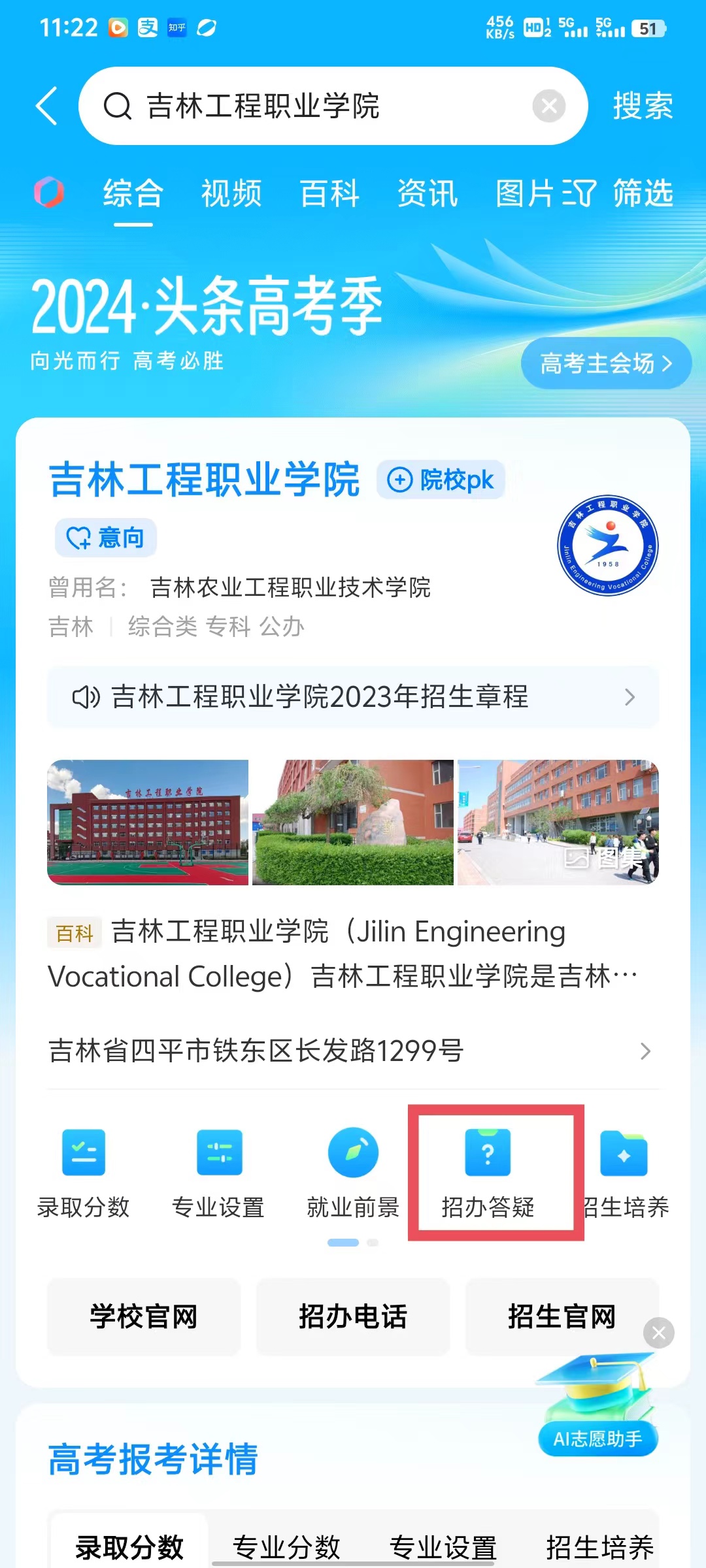Mark 意向 for this college
This screenshot has height=1568, width=706.
click(x=106, y=538)
